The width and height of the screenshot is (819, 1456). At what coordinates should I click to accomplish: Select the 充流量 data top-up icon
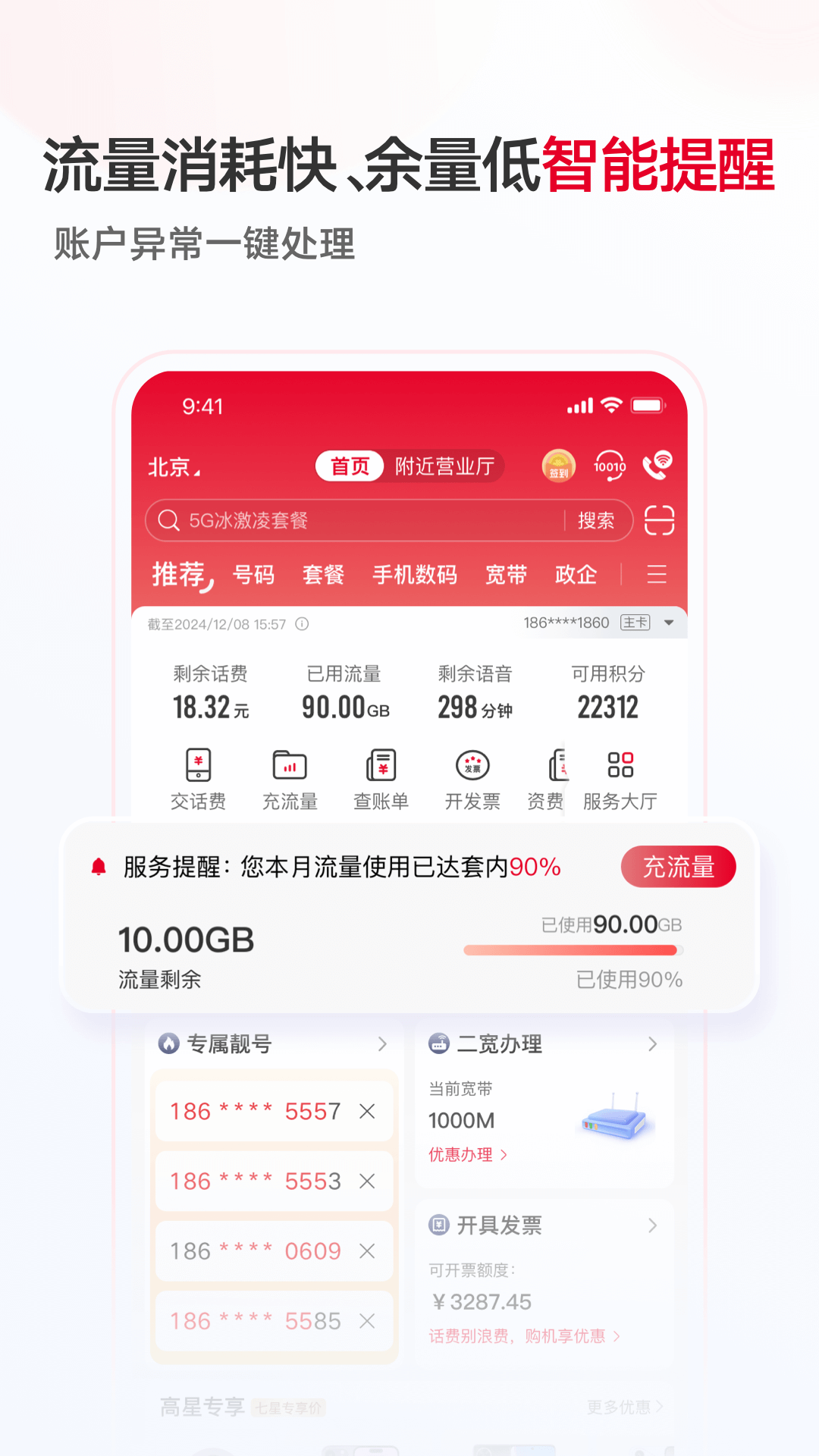click(x=289, y=773)
